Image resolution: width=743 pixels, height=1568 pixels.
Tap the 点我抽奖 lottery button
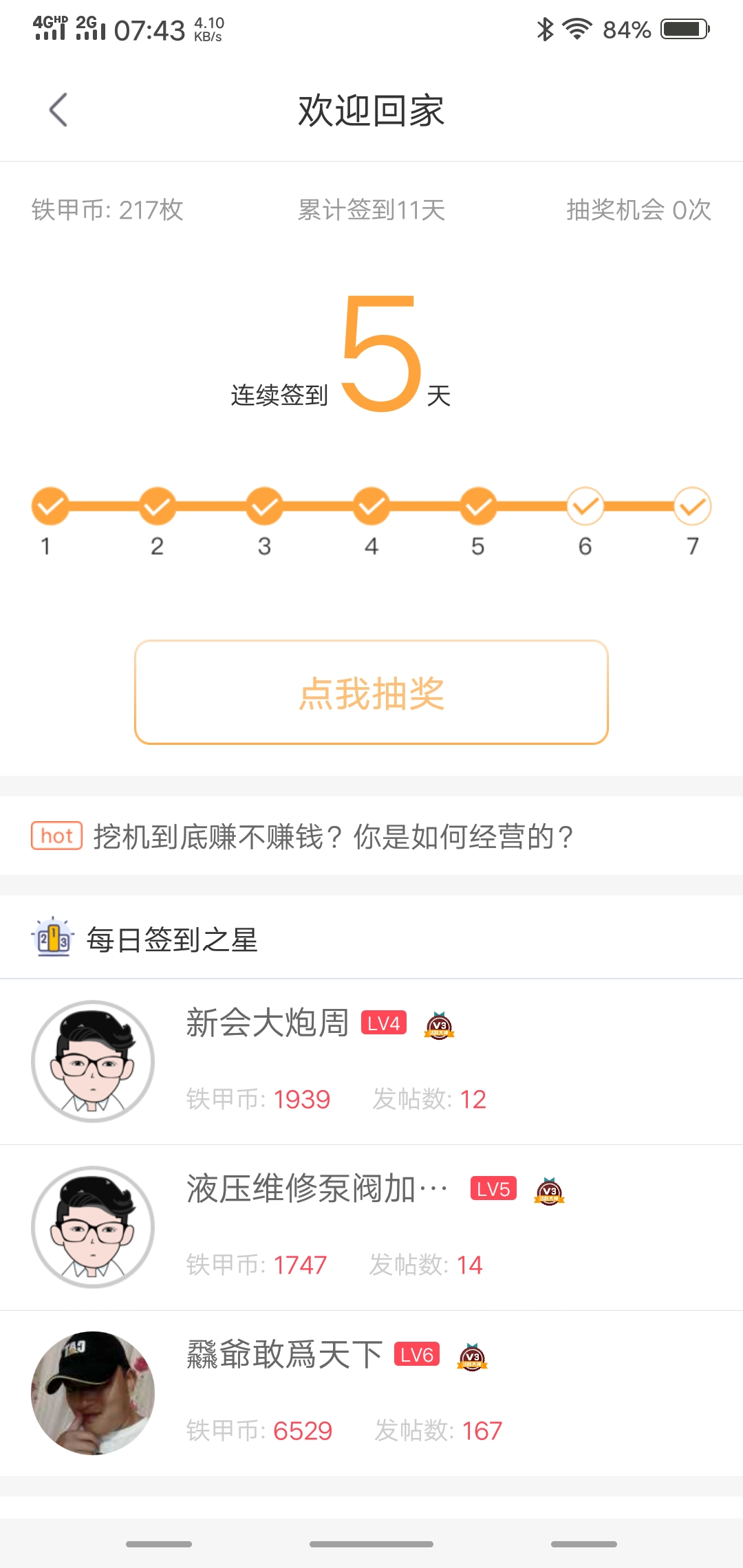click(371, 692)
